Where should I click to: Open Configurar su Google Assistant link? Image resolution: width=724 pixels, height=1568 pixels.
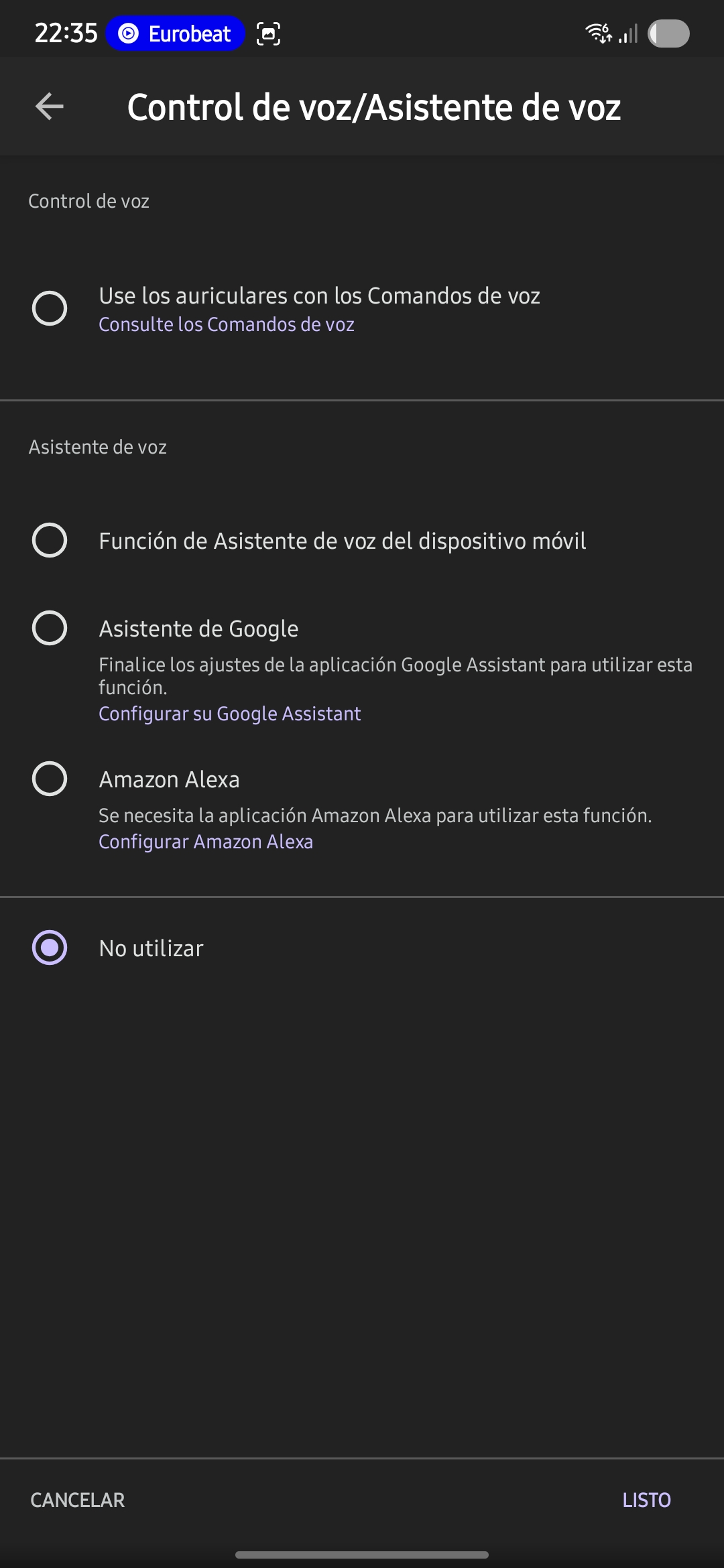(x=230, y=714)
